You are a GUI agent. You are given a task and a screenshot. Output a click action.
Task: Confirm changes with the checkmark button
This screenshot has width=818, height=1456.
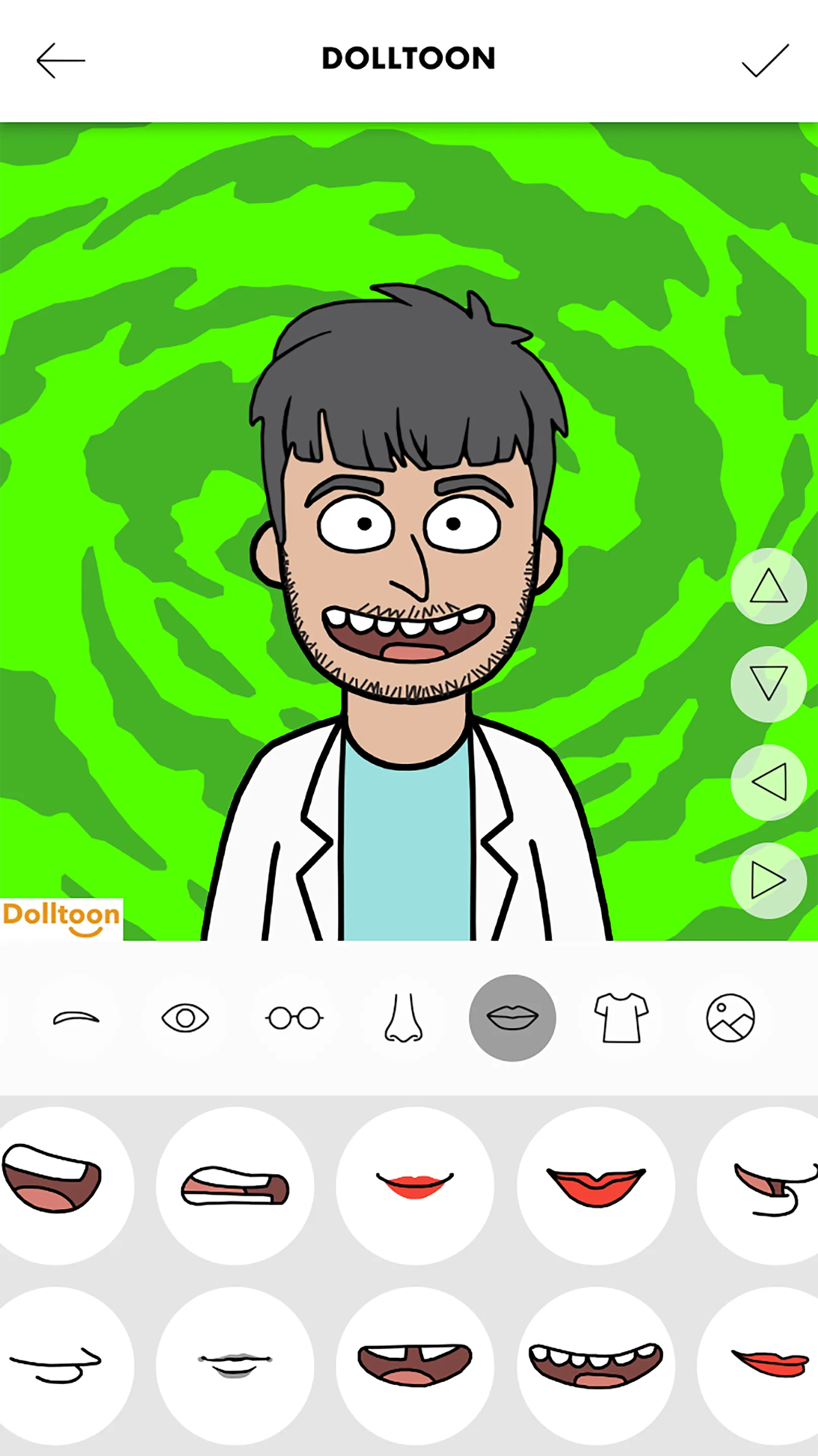[x=766, y=58]
